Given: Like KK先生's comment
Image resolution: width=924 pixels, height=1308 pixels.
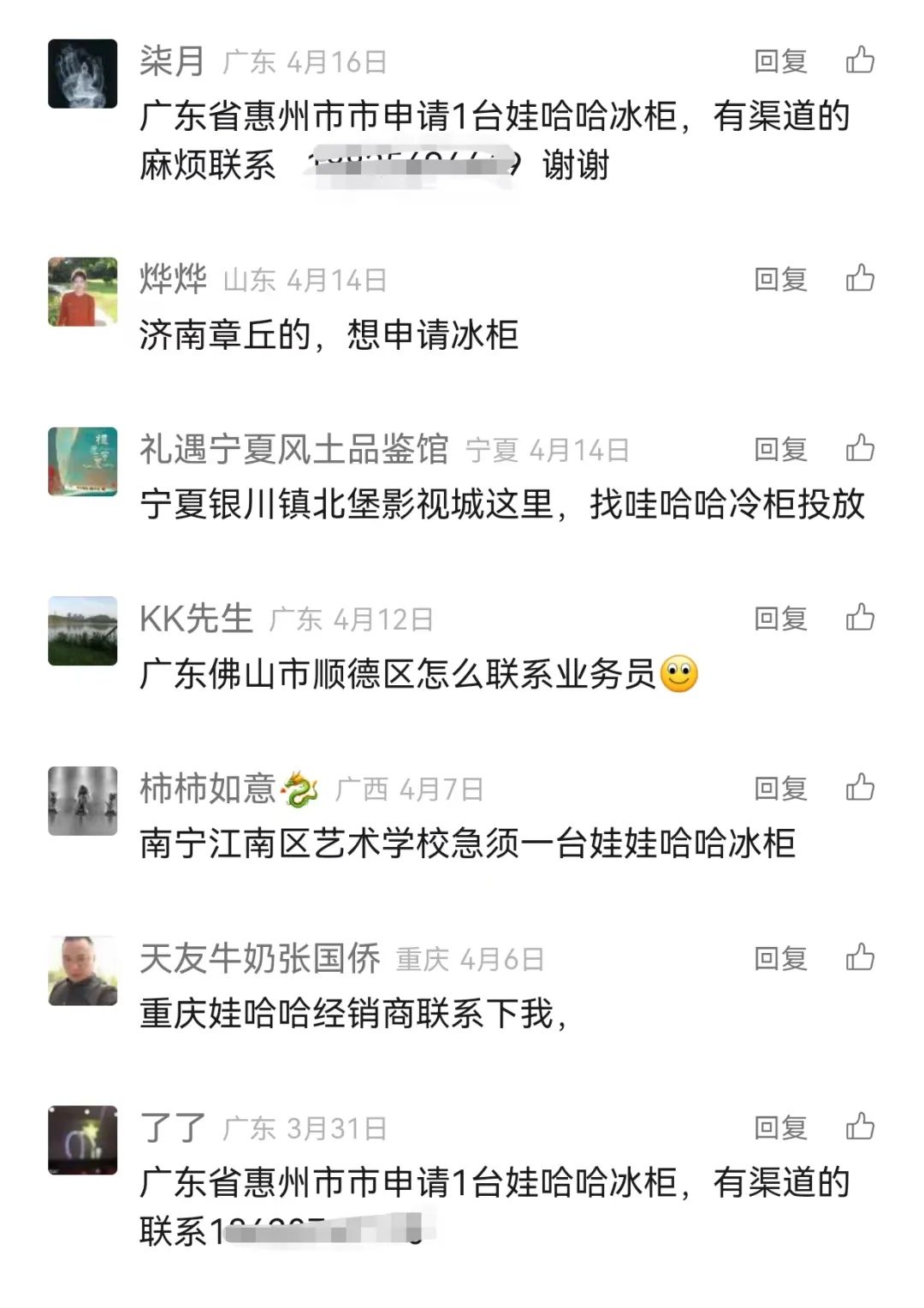Looking at the screenshot, I should pyautogui.click(x=860, y=618).
